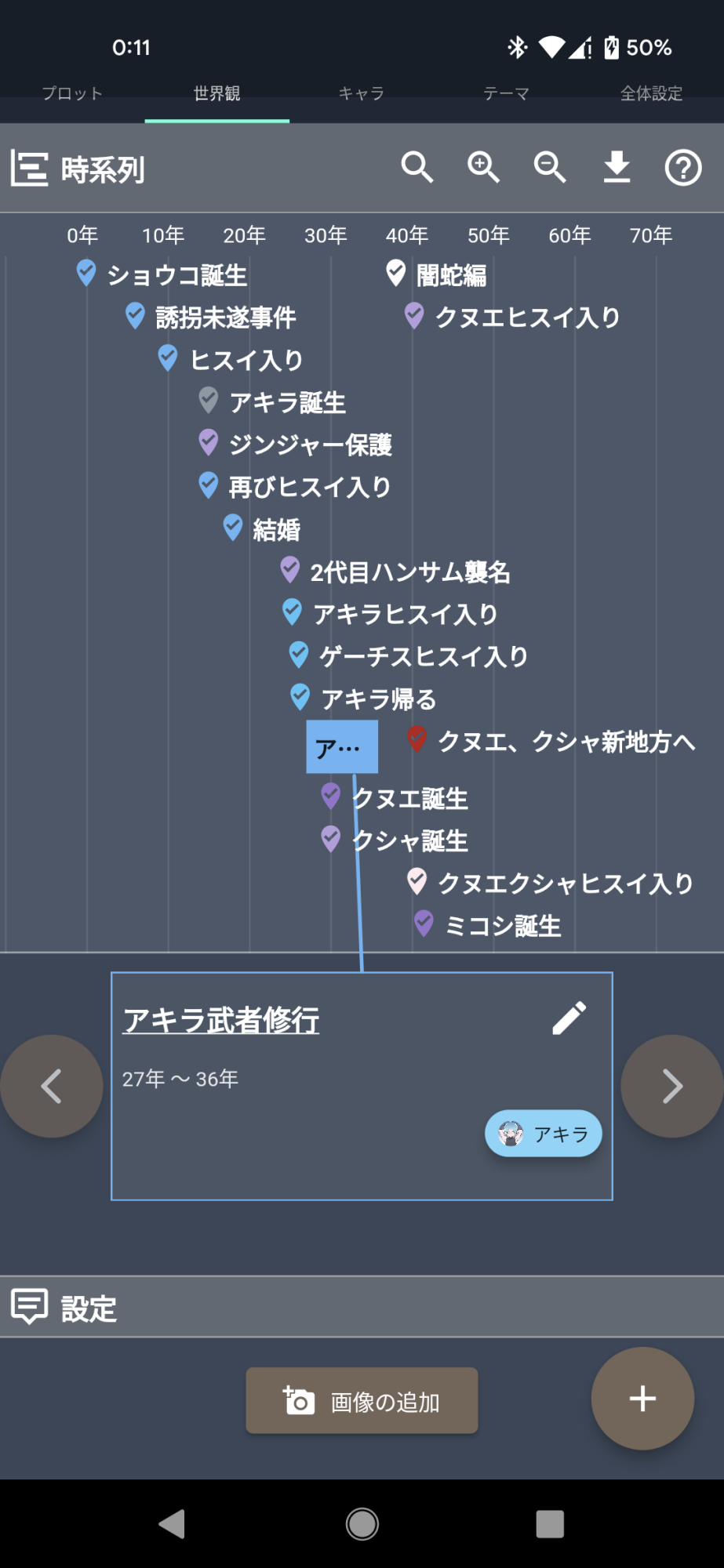This screenshot has width=724, height=1568.
Task: Switch to the キャラ tab
Action: coord(362,93)
